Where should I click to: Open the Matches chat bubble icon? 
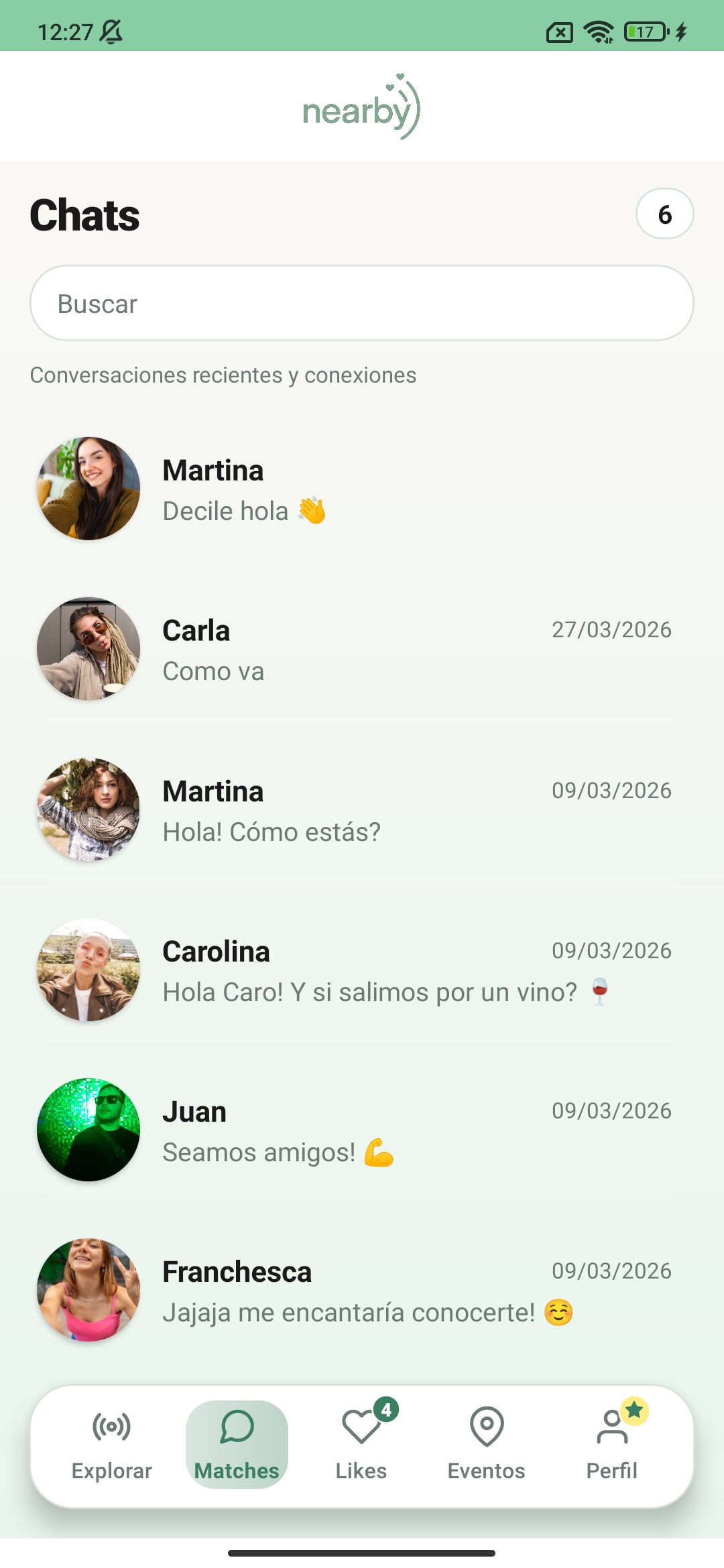(237, 1426)
